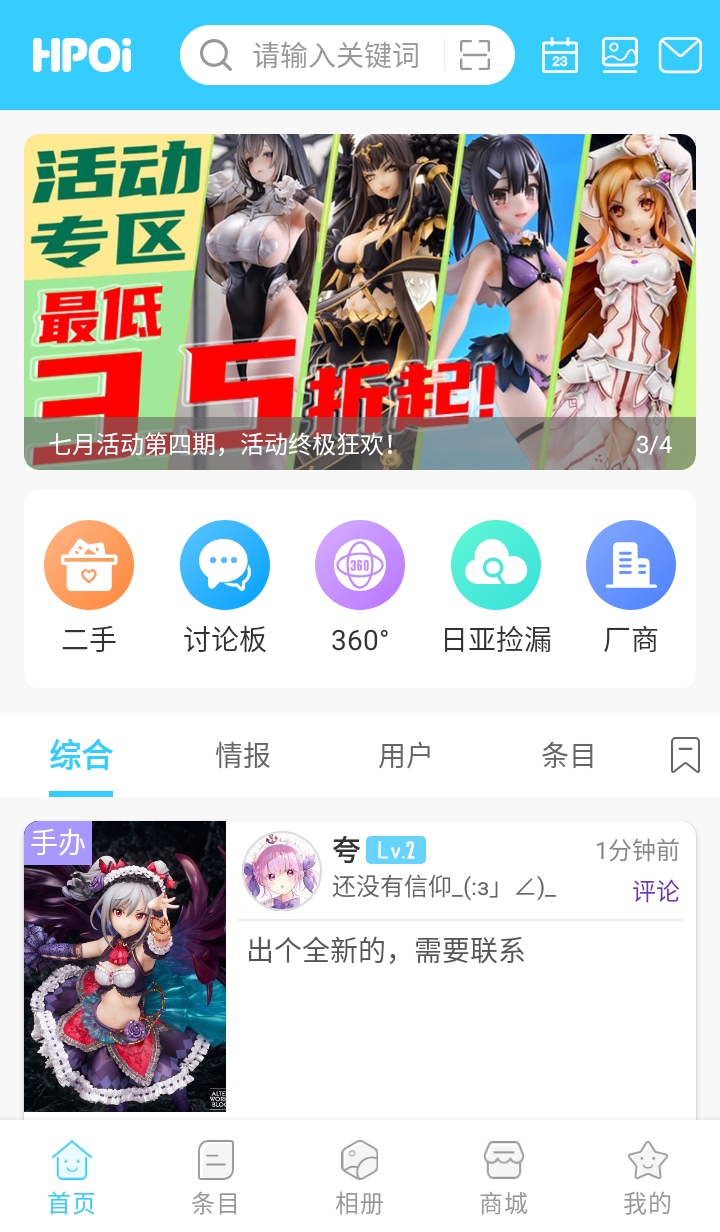Open the 二手 secondhand market icon
The width and height of the screenshot is (720, 1232).
pyautogui.click(x=89, y=564)
